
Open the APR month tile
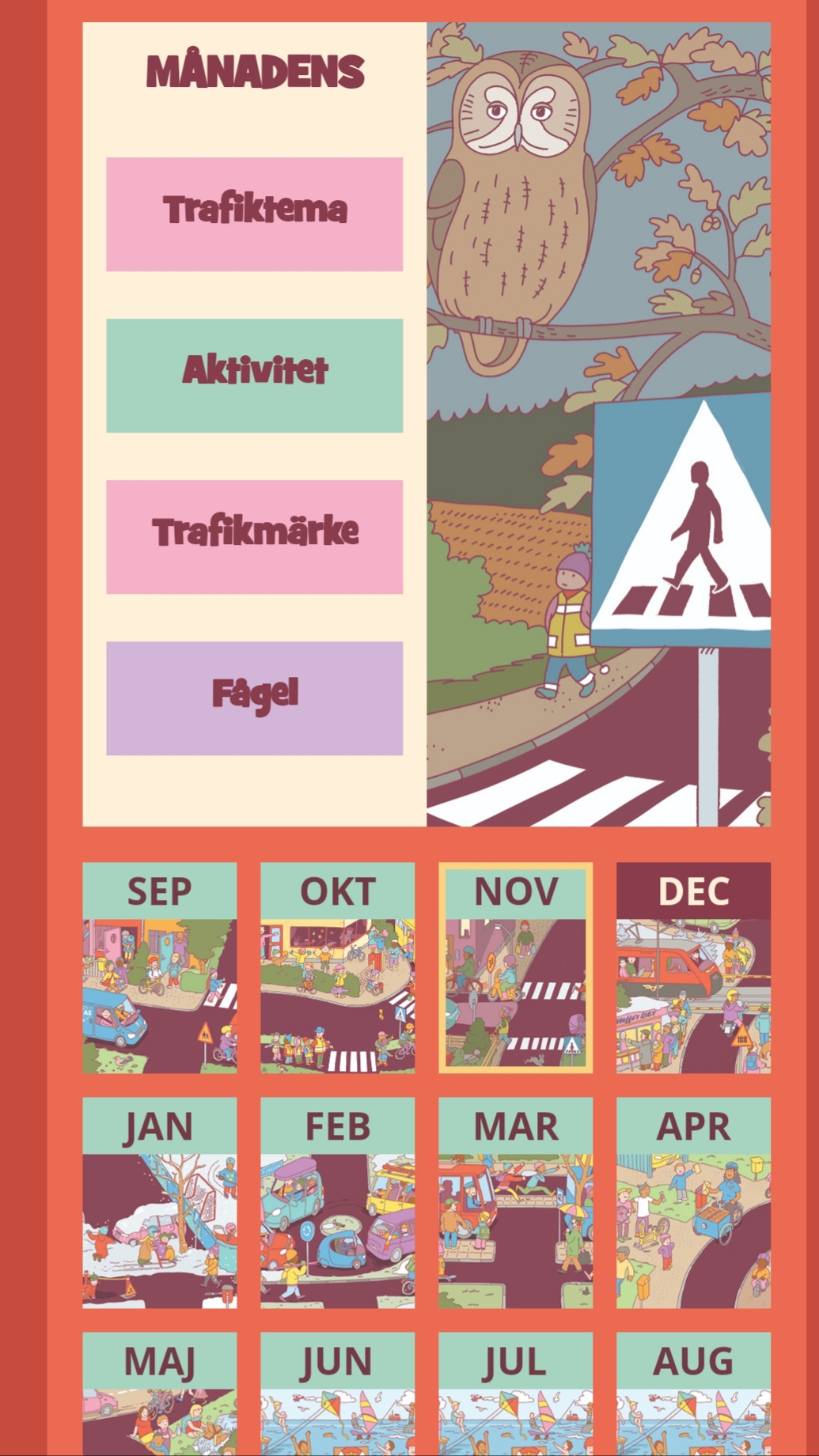pyautogui.click(x=694, y=1203)
